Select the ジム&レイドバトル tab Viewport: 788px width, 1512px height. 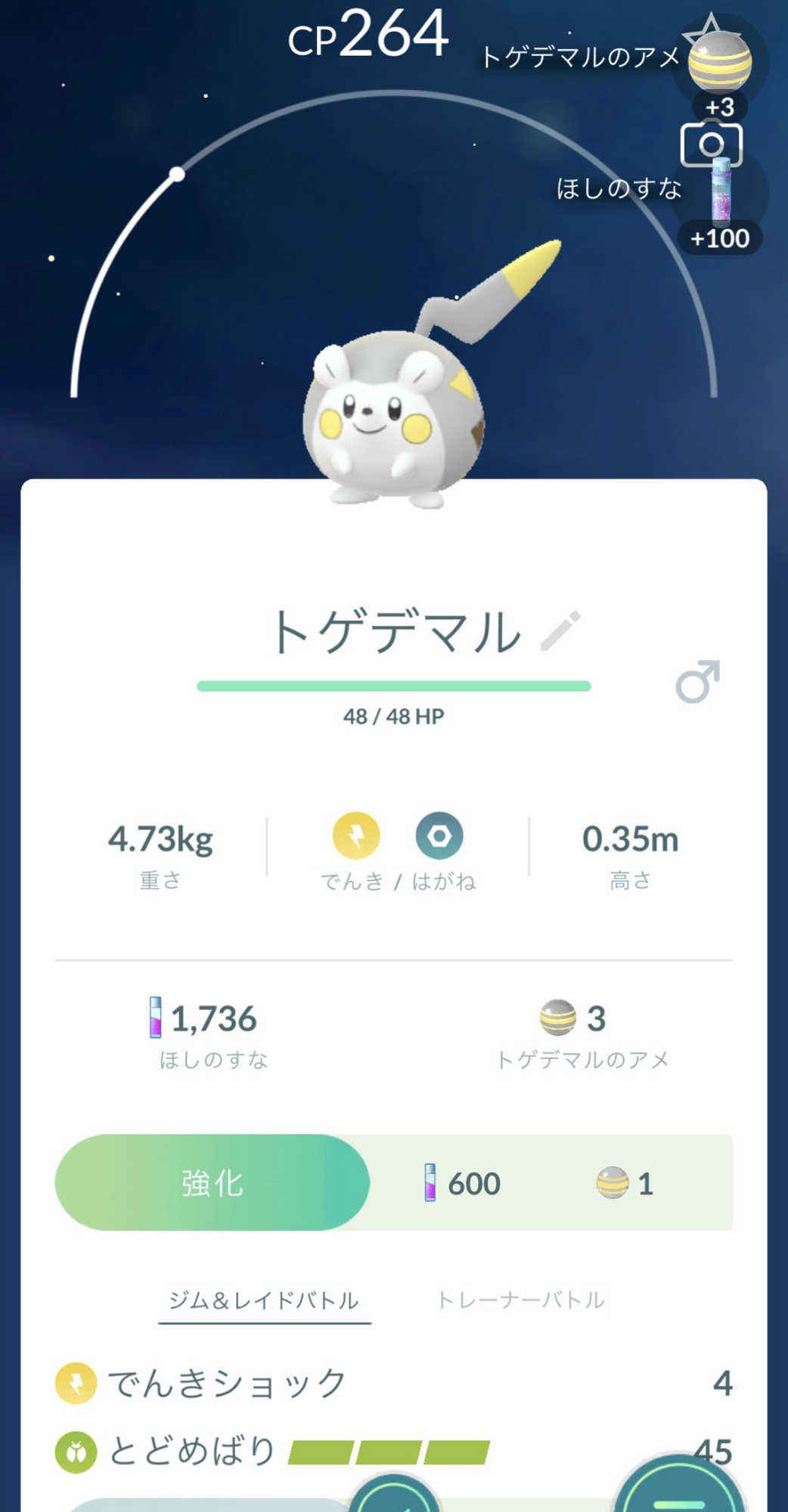coord(264,1300)
